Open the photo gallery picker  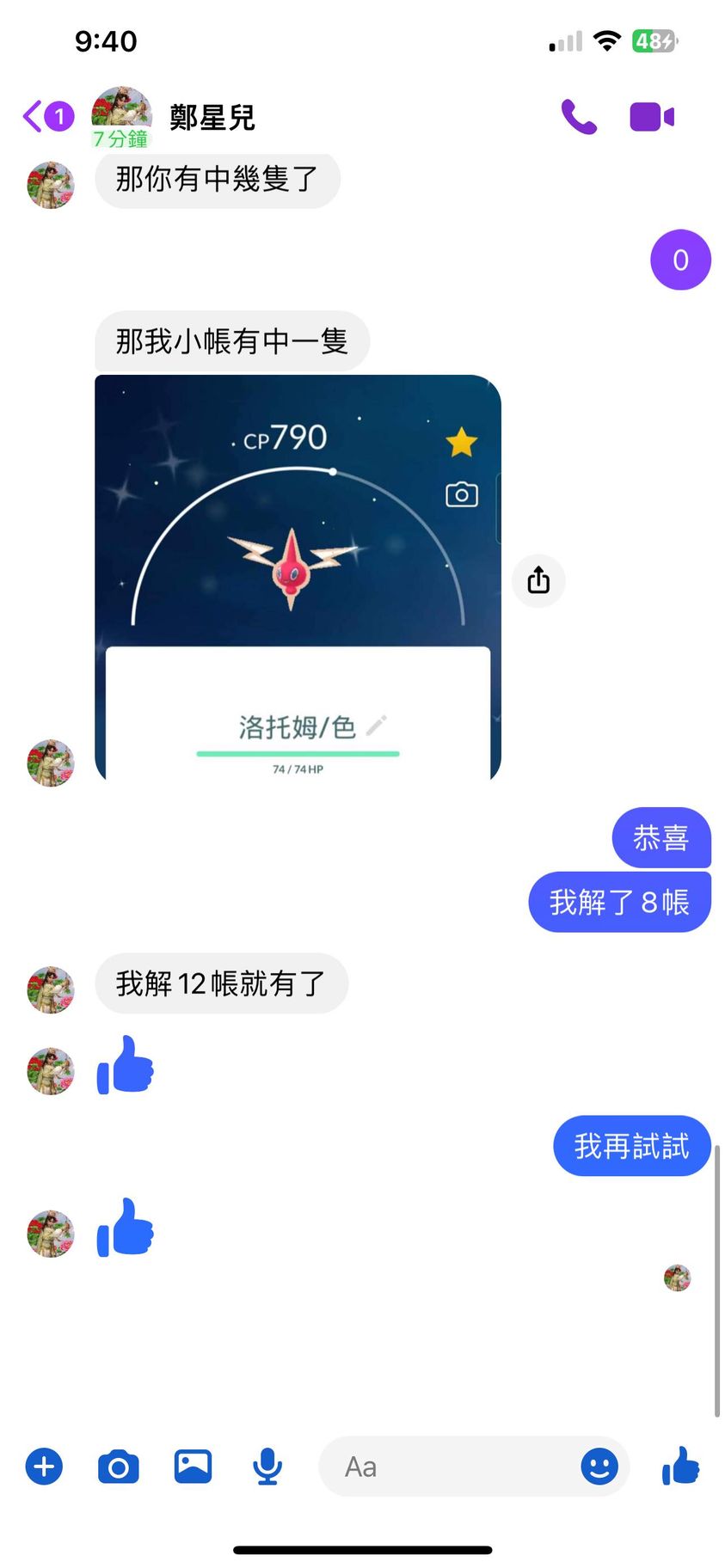tap(194, 1466)
